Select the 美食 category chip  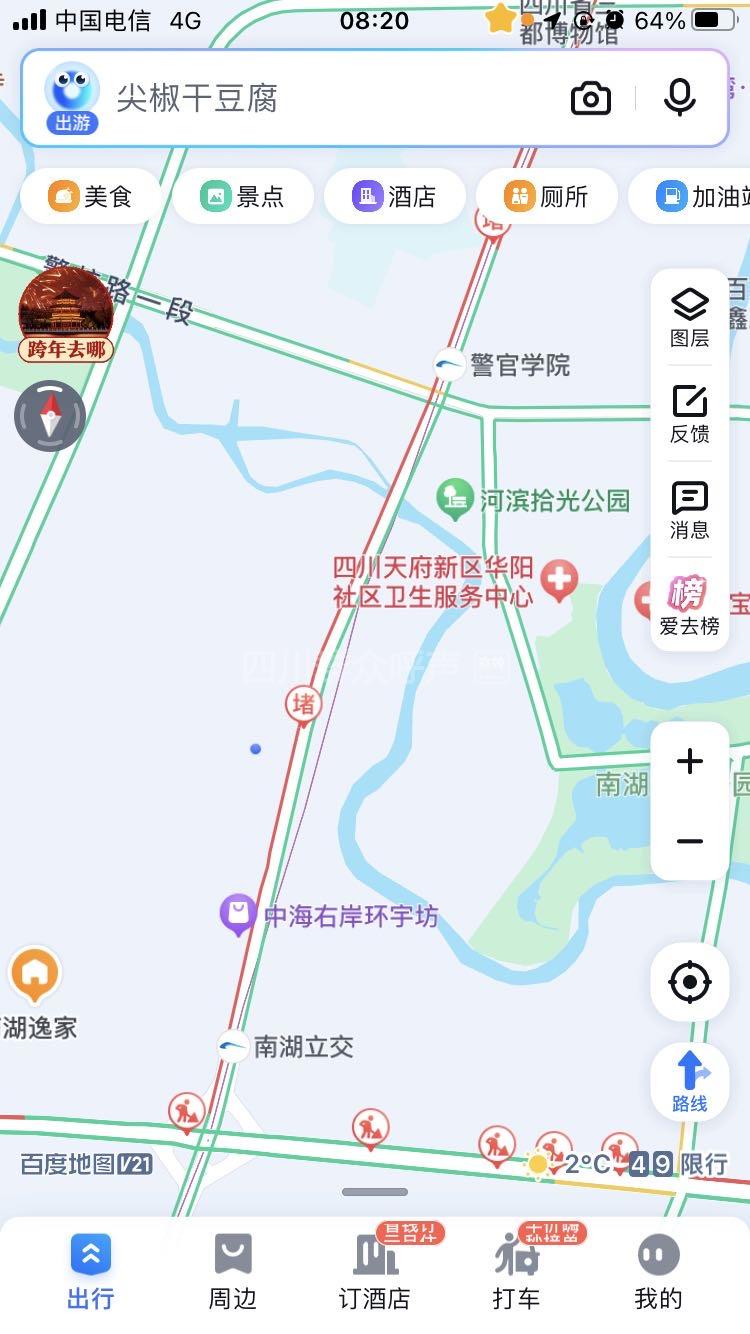91,196
